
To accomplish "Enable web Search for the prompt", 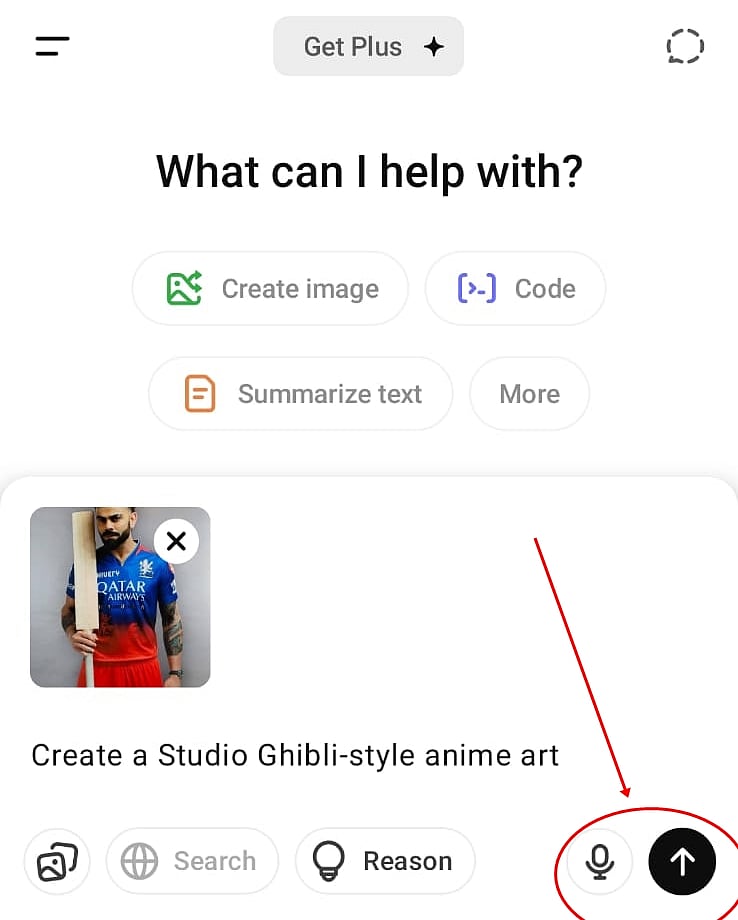I will (x=192, y=861).
